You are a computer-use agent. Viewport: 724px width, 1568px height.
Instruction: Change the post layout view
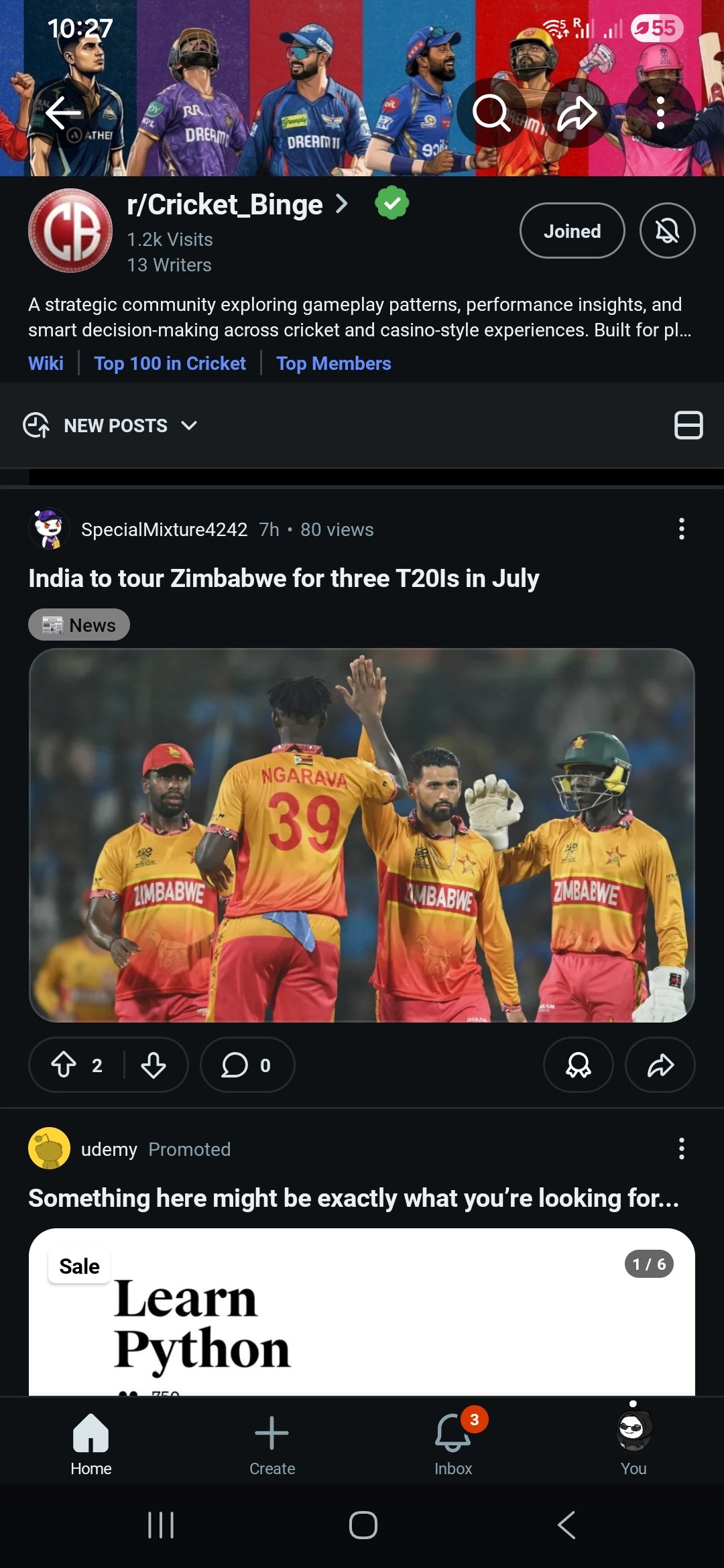(688, 426)
